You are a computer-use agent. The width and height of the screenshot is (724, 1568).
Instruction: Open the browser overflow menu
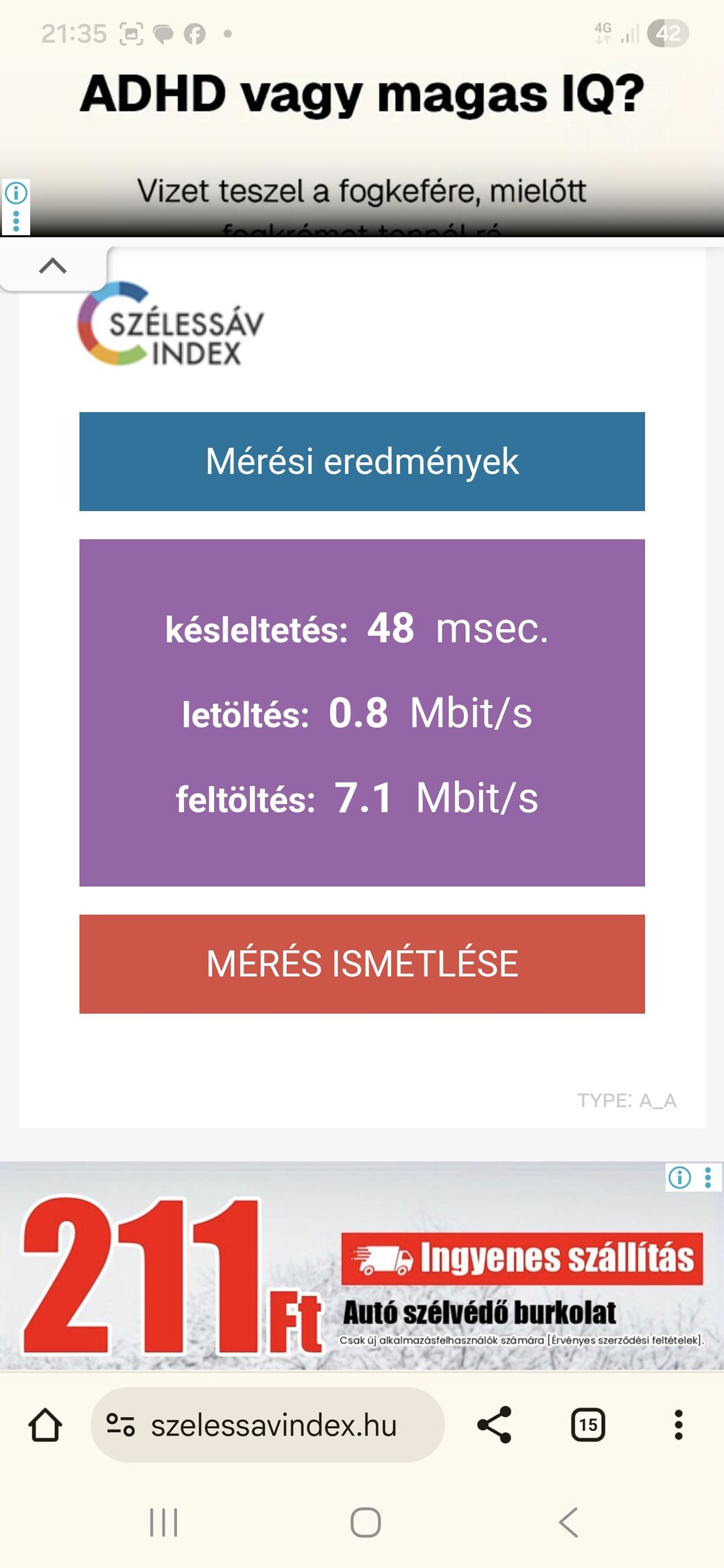click(678, 1425)
